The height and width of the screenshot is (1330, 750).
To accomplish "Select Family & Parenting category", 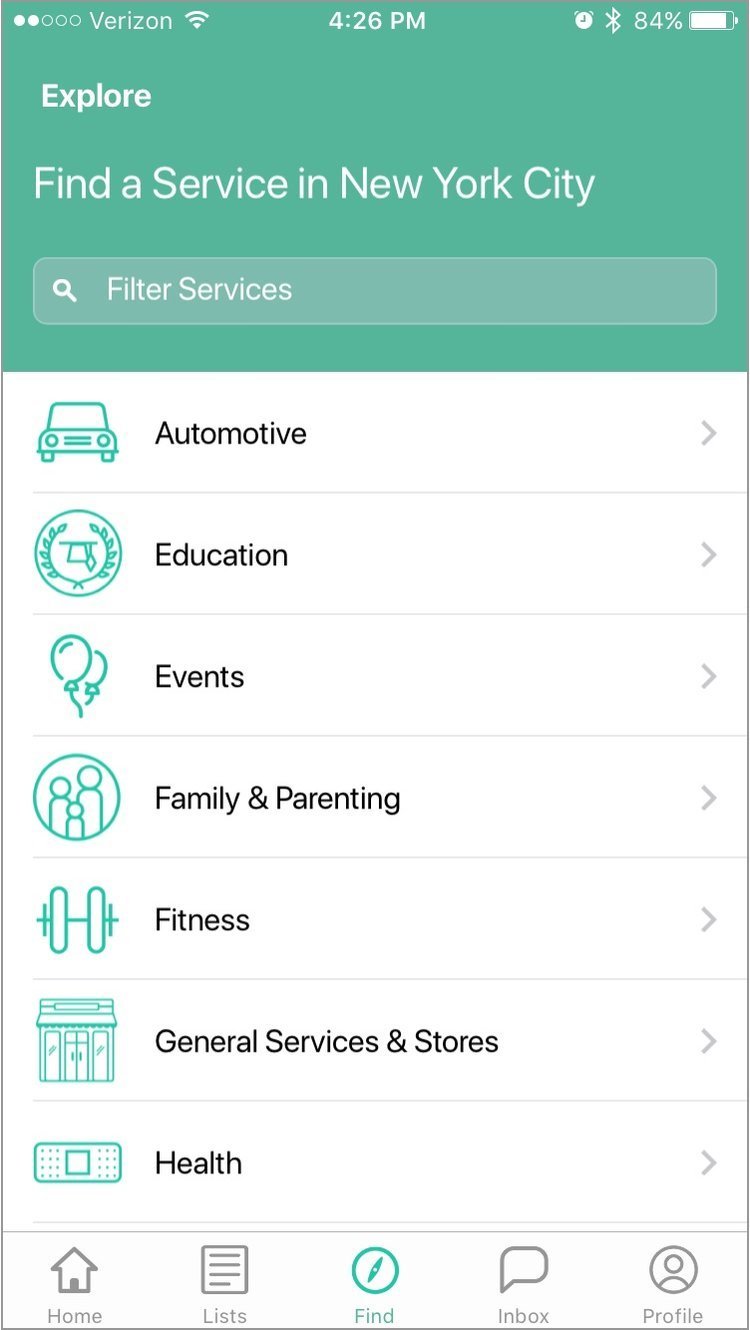I will pyautogui.click(x=375, y=798).
